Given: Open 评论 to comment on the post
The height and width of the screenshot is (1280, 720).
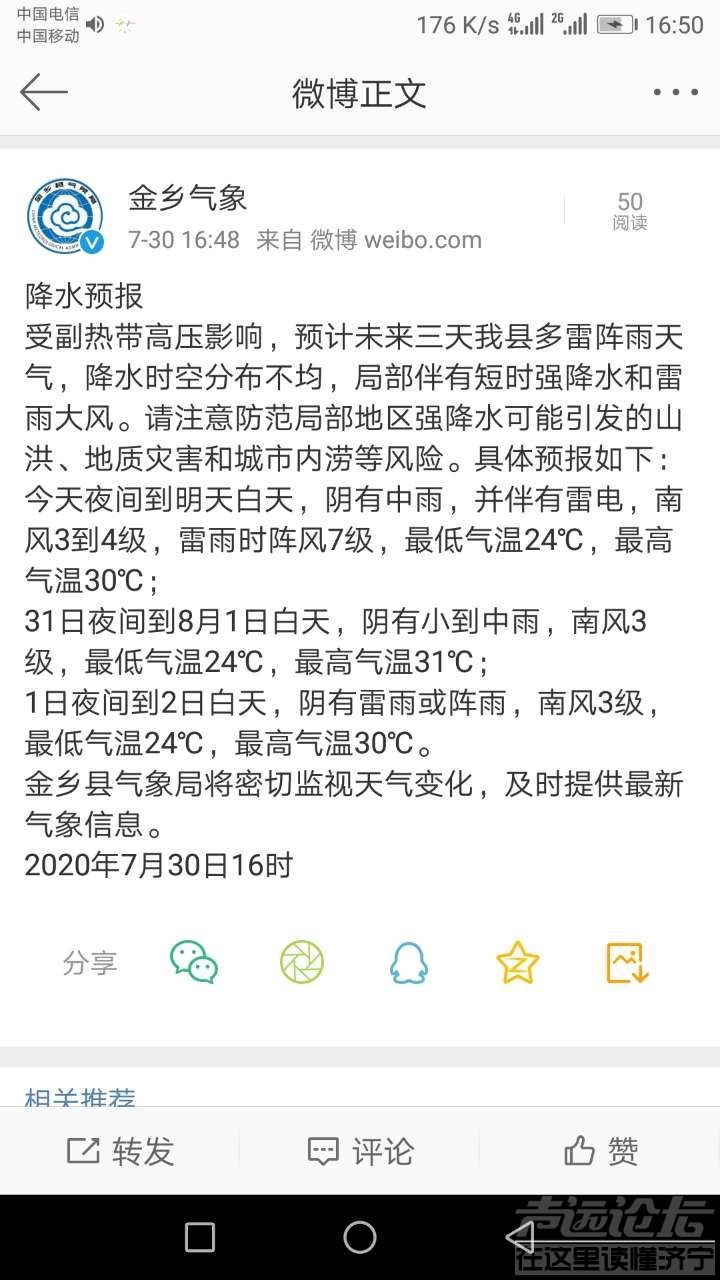Looking at the screenshot, I should tap(360, 1151).
